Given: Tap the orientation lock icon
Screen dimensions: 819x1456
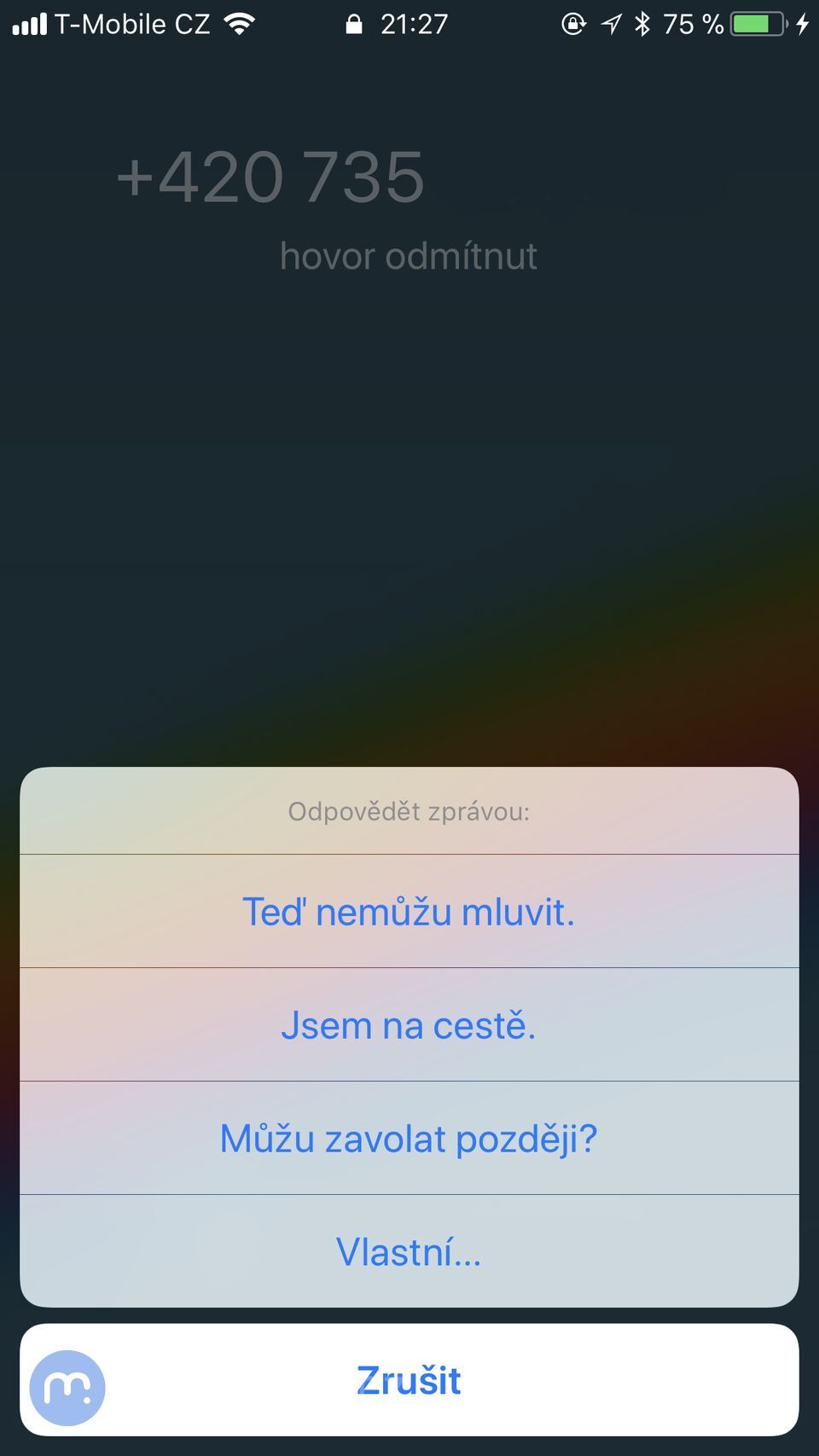Looking at the screenshot, I should tap(572, 23).
